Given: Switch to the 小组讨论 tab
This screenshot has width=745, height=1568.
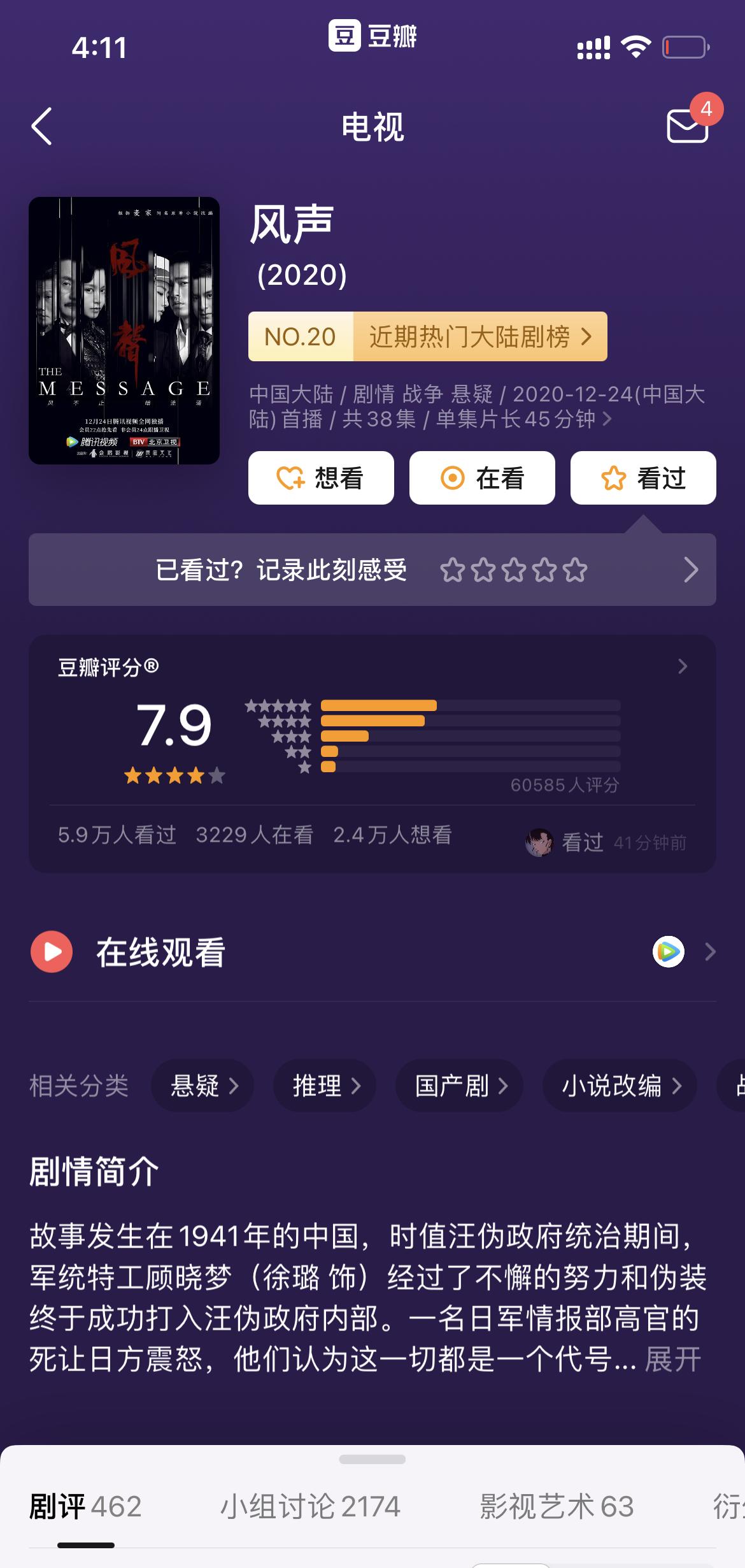Looking at the screenshot, I should [310, 1507].
